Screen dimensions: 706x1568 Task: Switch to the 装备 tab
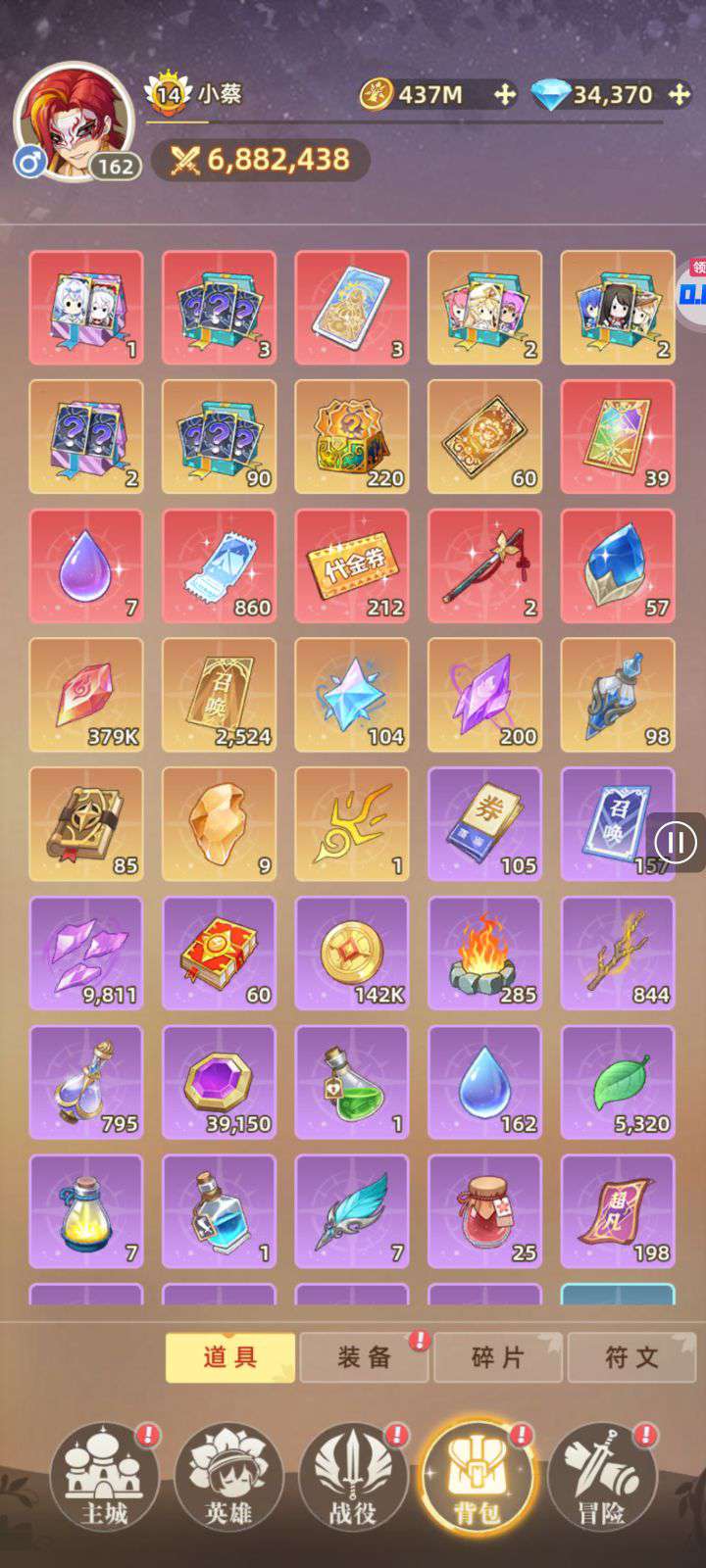[x=364, y=1357]
